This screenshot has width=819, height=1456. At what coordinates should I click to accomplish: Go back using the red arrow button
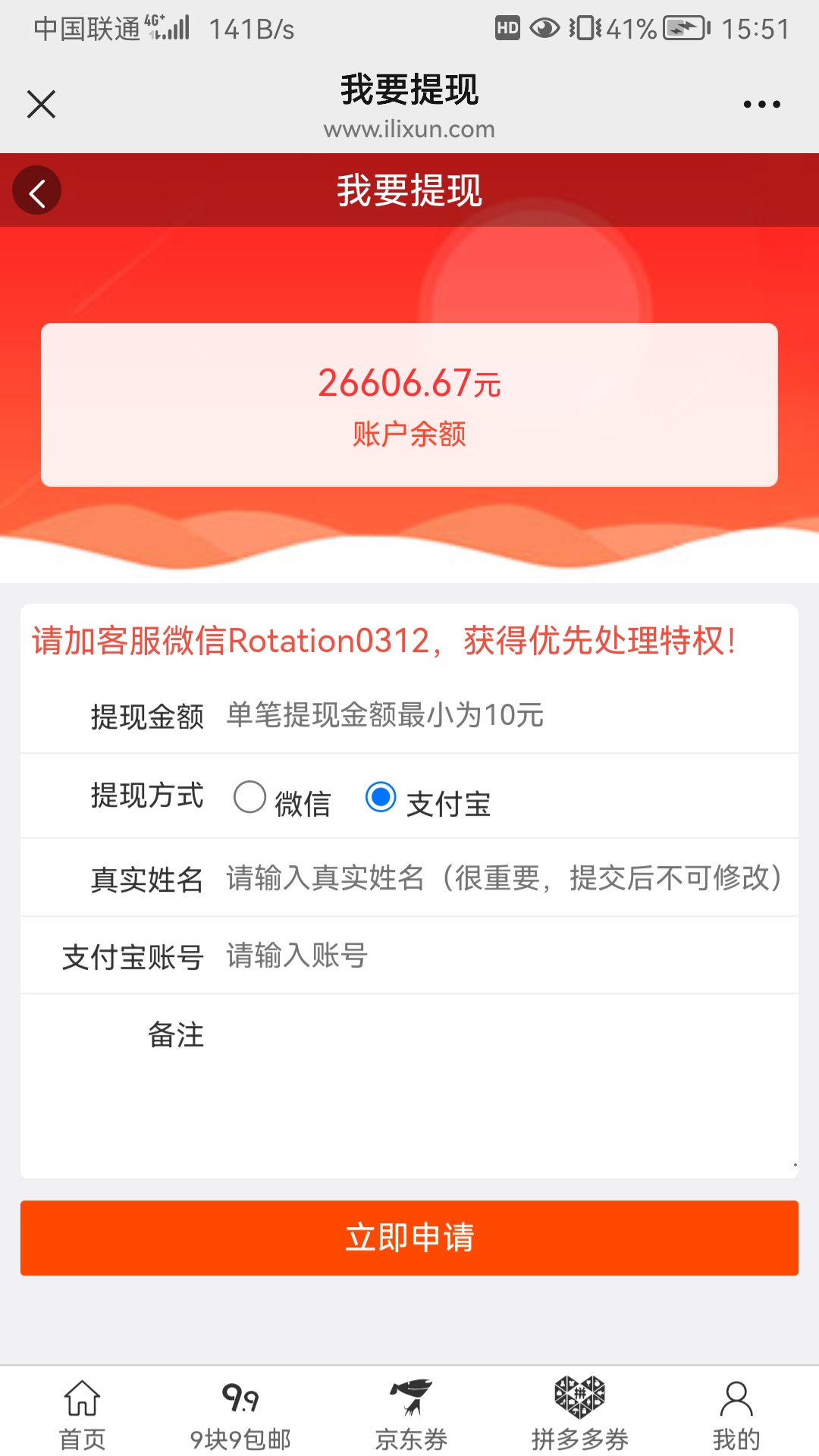(x=36, y=190)
